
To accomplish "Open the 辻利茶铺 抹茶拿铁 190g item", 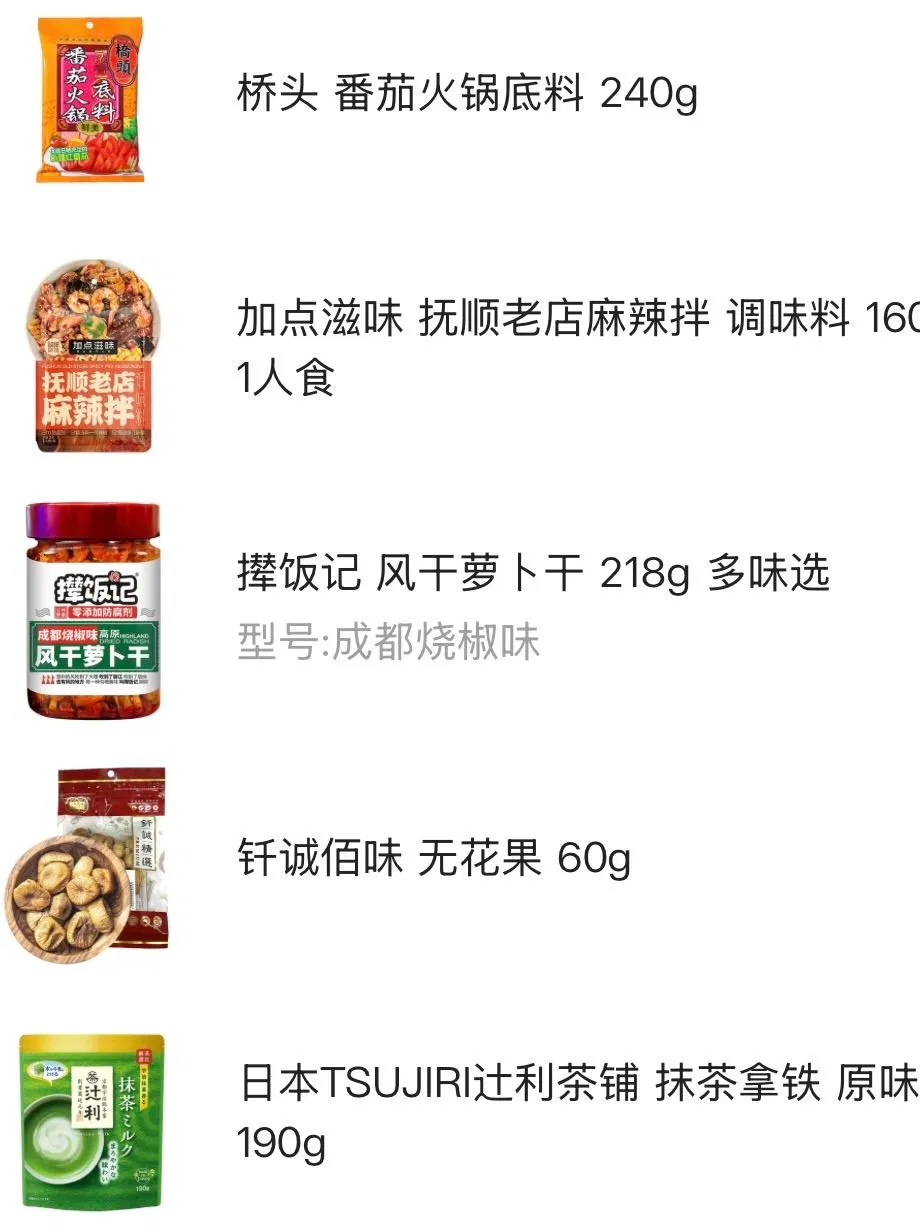I will 577,1084.
